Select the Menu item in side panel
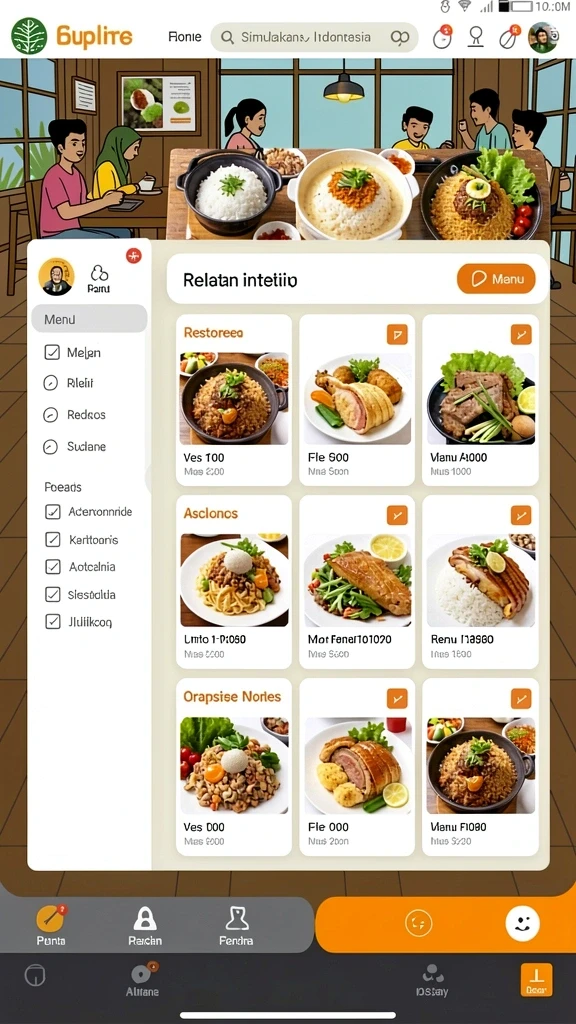Screen dimensions: 576x1024 pyautogui.click(x=89, y=319)
